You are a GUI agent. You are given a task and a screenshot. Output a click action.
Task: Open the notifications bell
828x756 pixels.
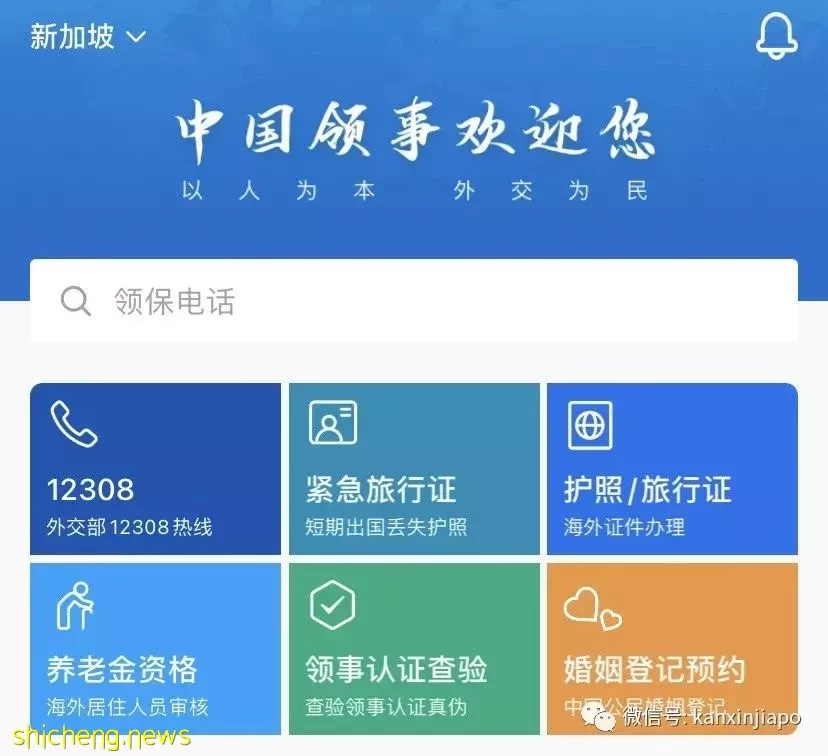775,36
